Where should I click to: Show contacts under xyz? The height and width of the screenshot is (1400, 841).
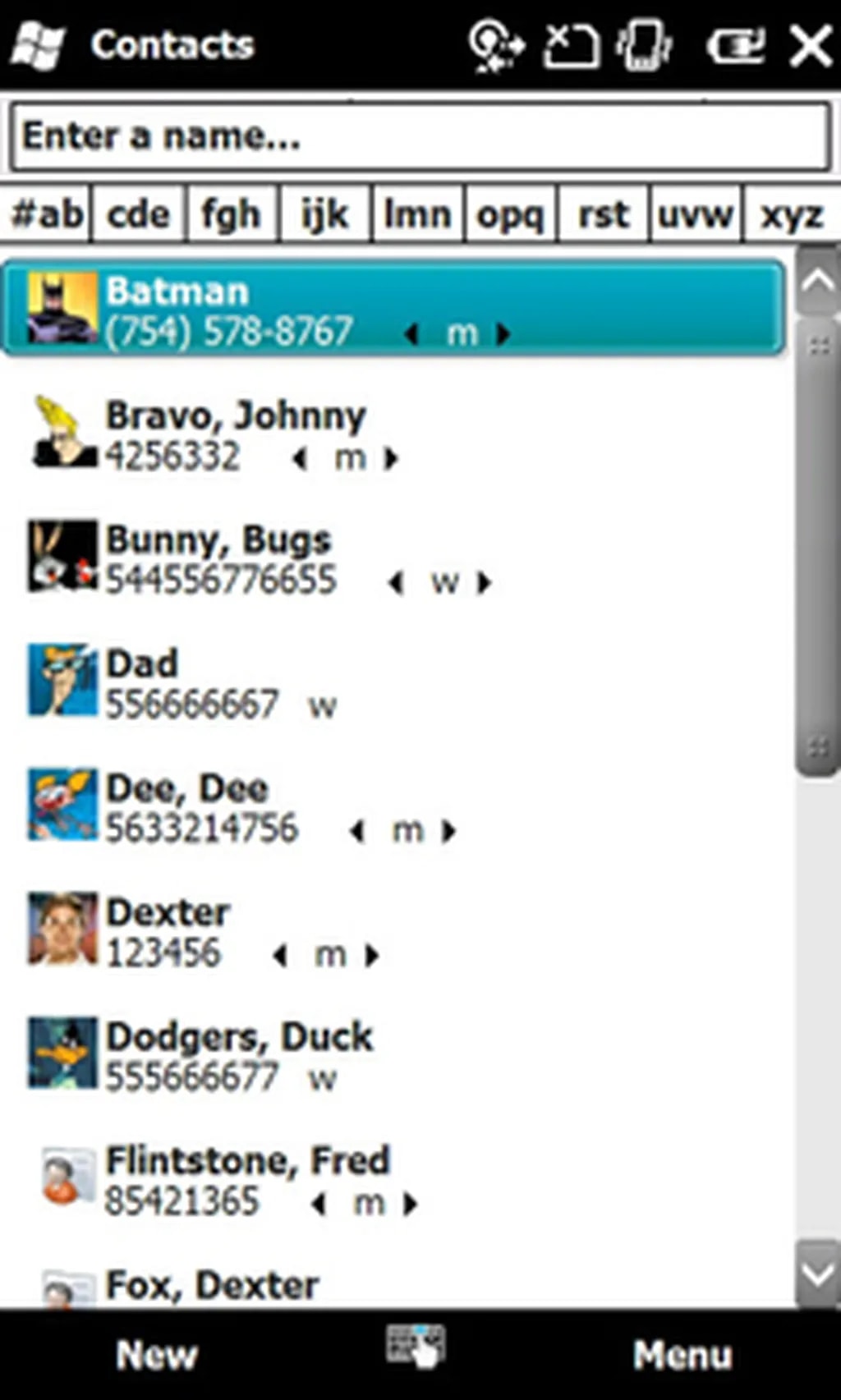[x=790, y=215]
